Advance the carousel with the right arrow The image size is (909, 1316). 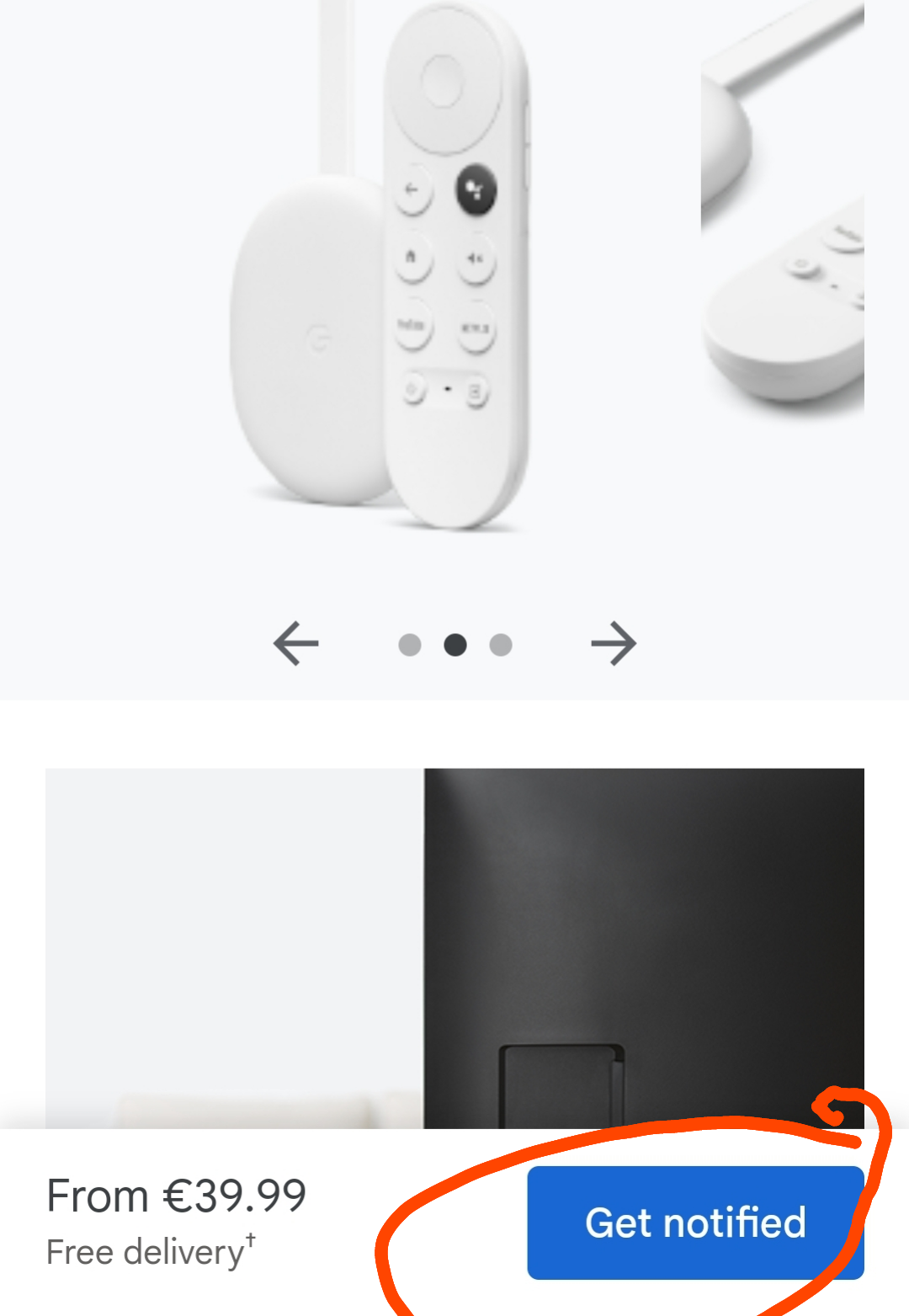(614, 642)
